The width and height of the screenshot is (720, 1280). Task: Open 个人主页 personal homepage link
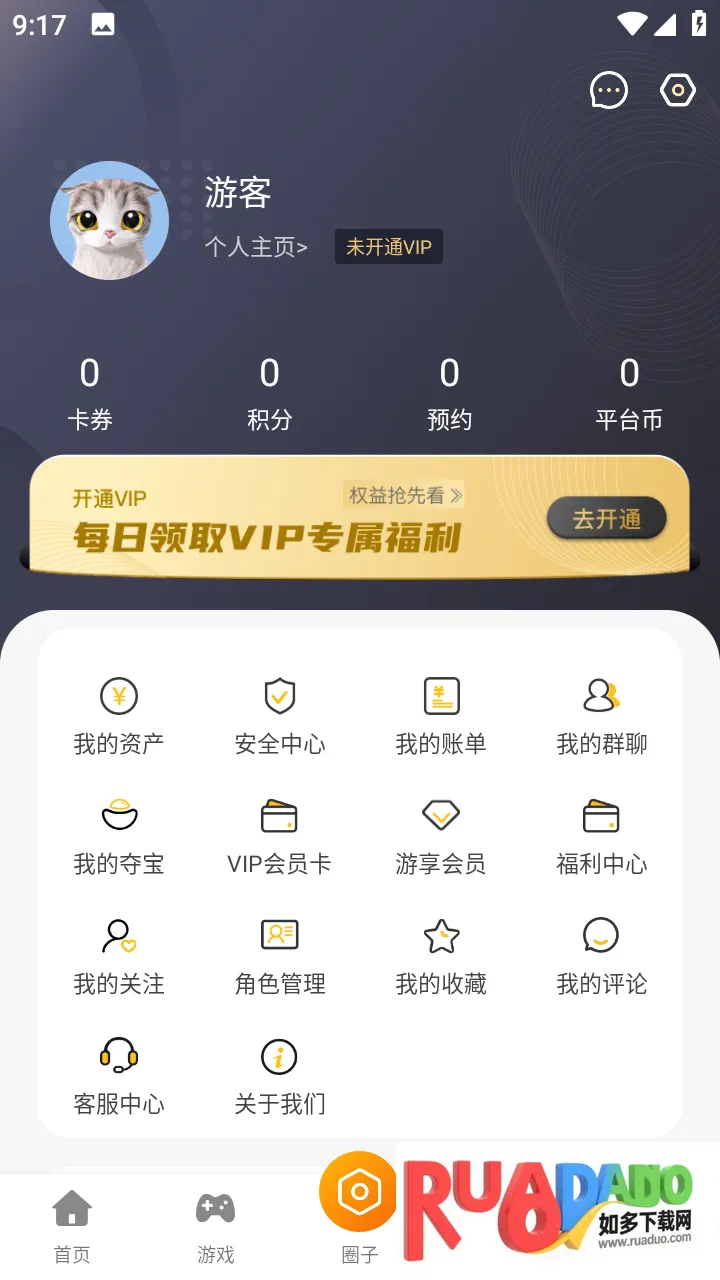tap(256, 247)
